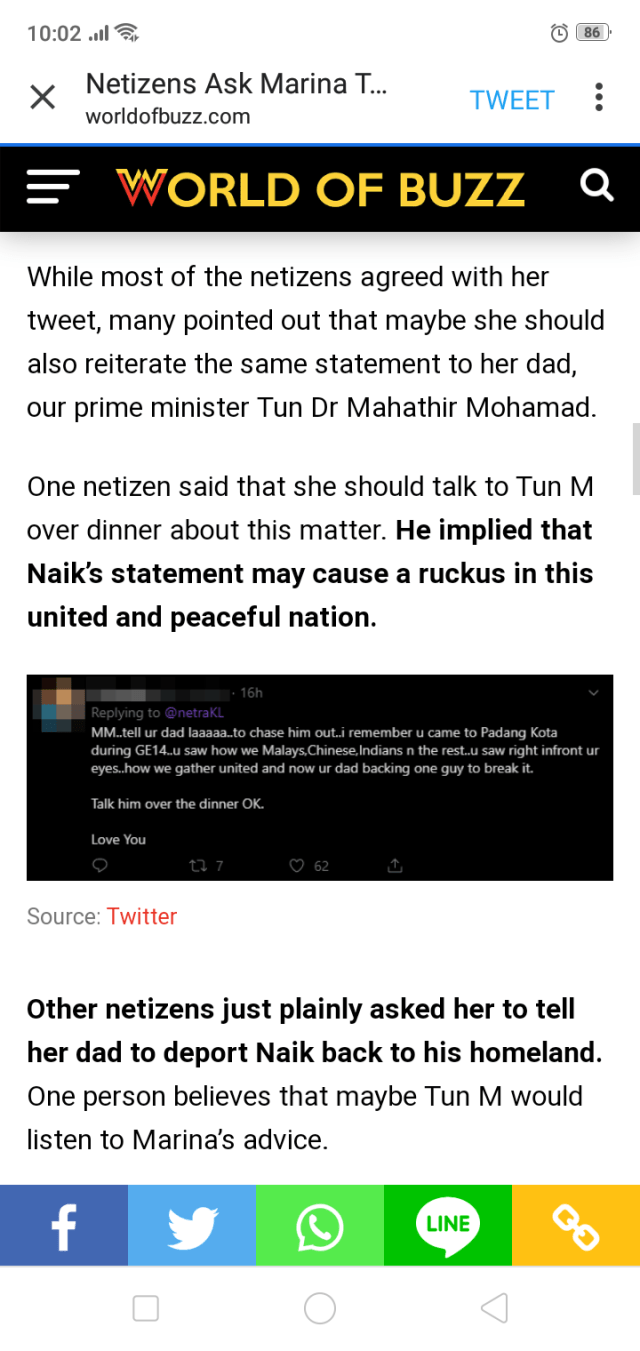The width and height of the screenshot is (640, 1351).
Task: Tap the TWEET button
Action: [x=512, y=100]
